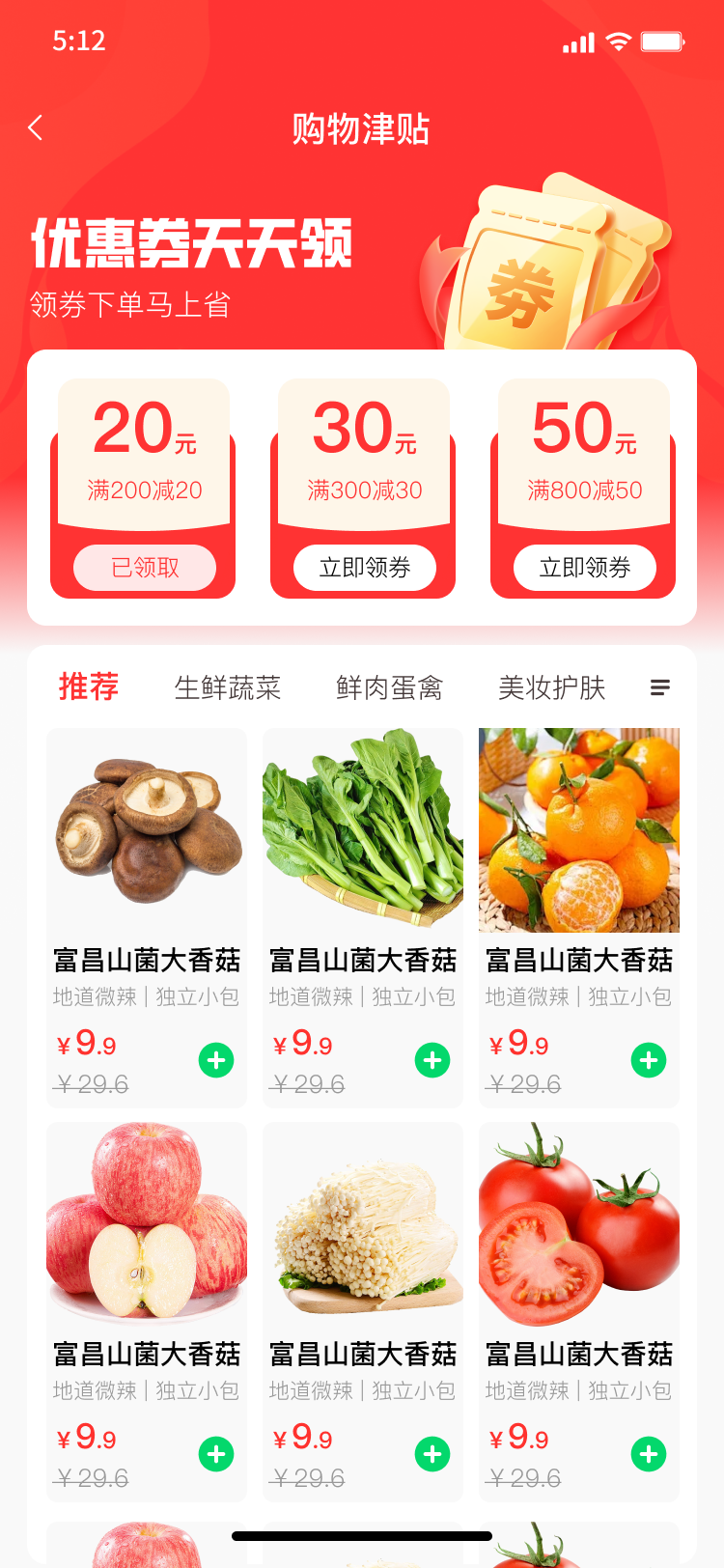Expand the full category list menu icon
Viewport: 724px width, 1568px height.
(x=660, y=687)
